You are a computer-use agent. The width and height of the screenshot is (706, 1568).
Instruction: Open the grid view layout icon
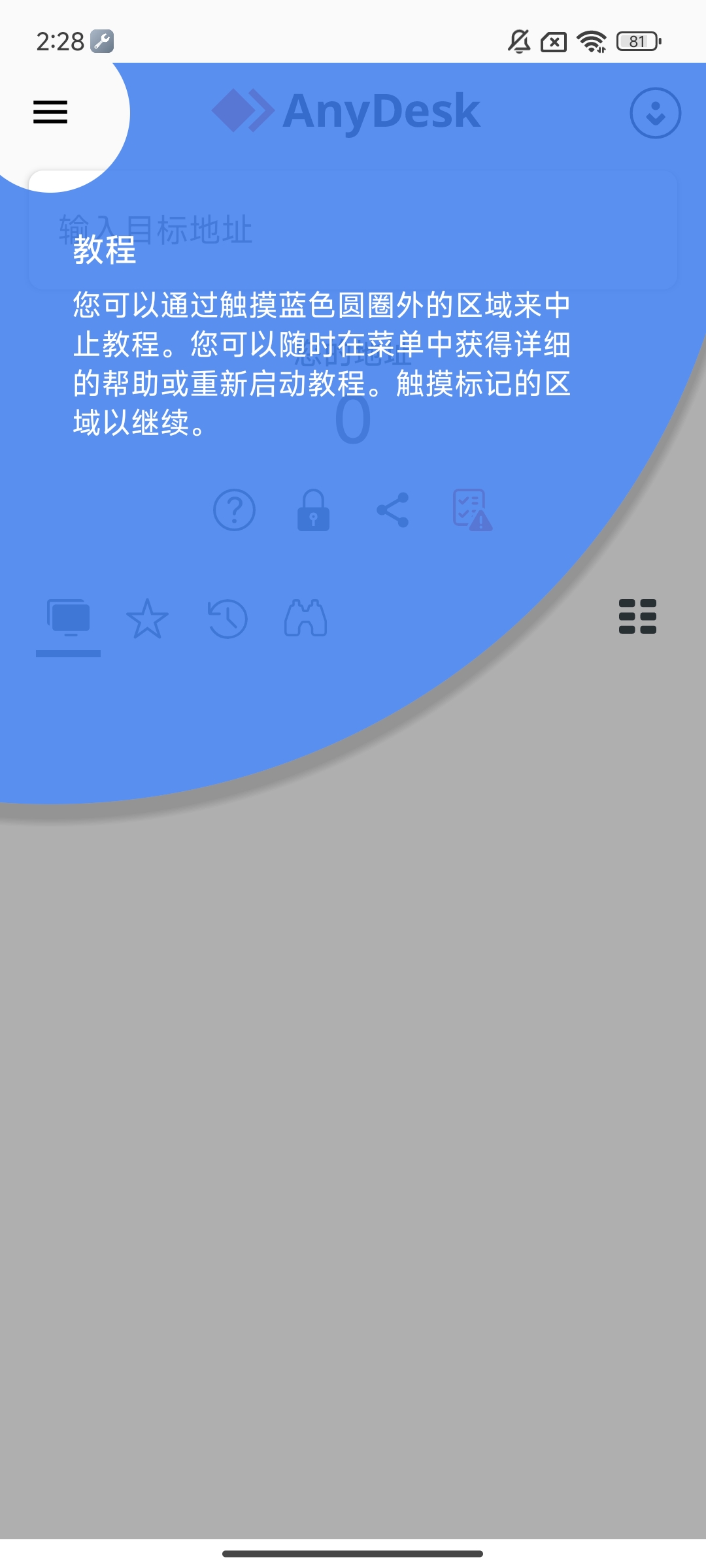[x=637, y=616]
